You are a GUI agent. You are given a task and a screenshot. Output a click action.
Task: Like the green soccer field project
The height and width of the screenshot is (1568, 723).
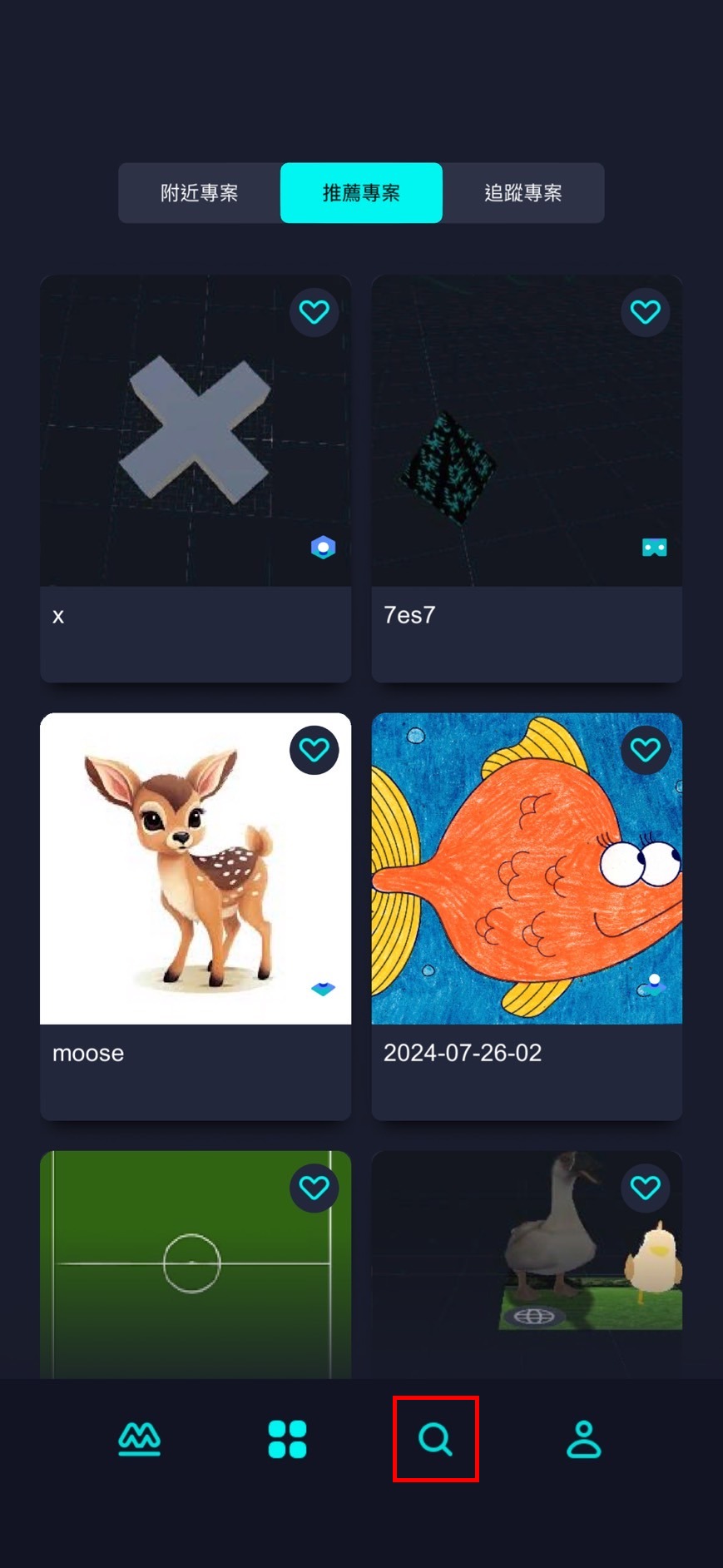tap(314, 1188)
